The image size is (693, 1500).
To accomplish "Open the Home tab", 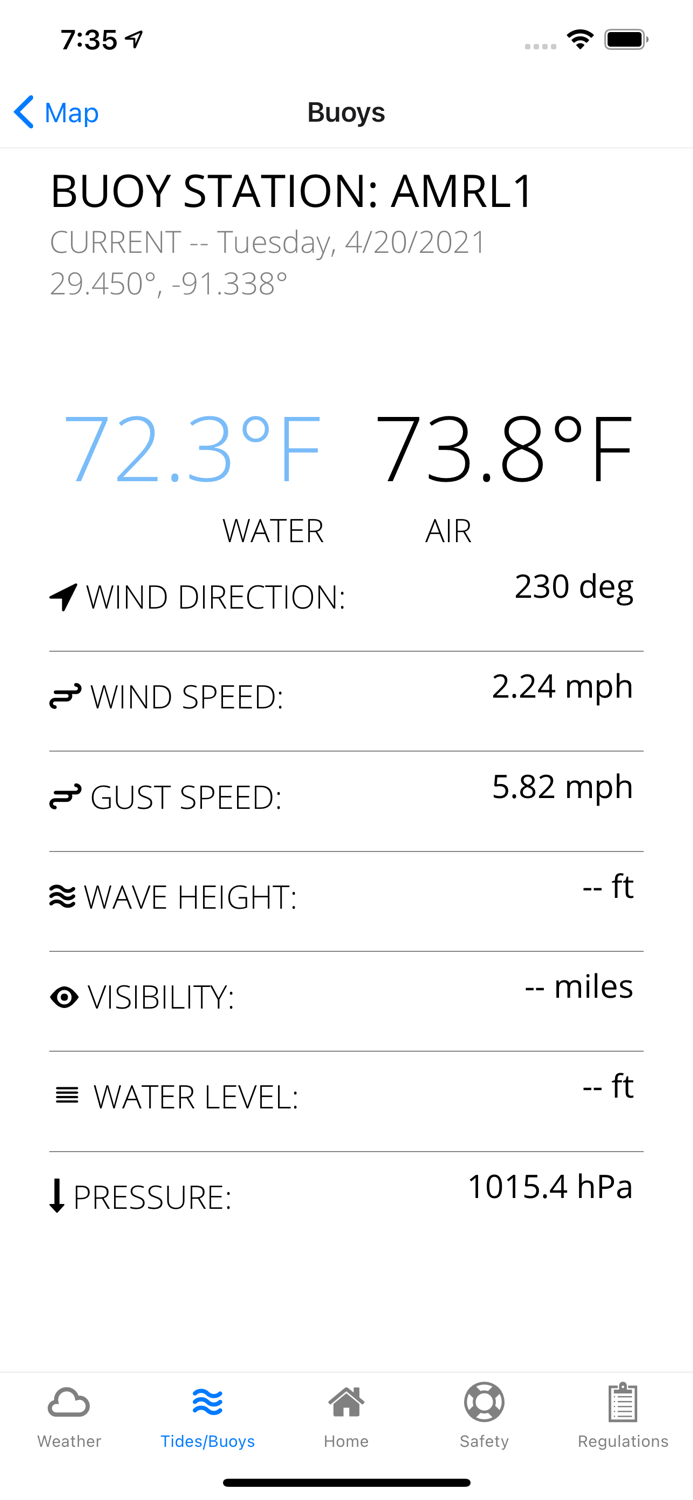I will tap(346, 1416).
